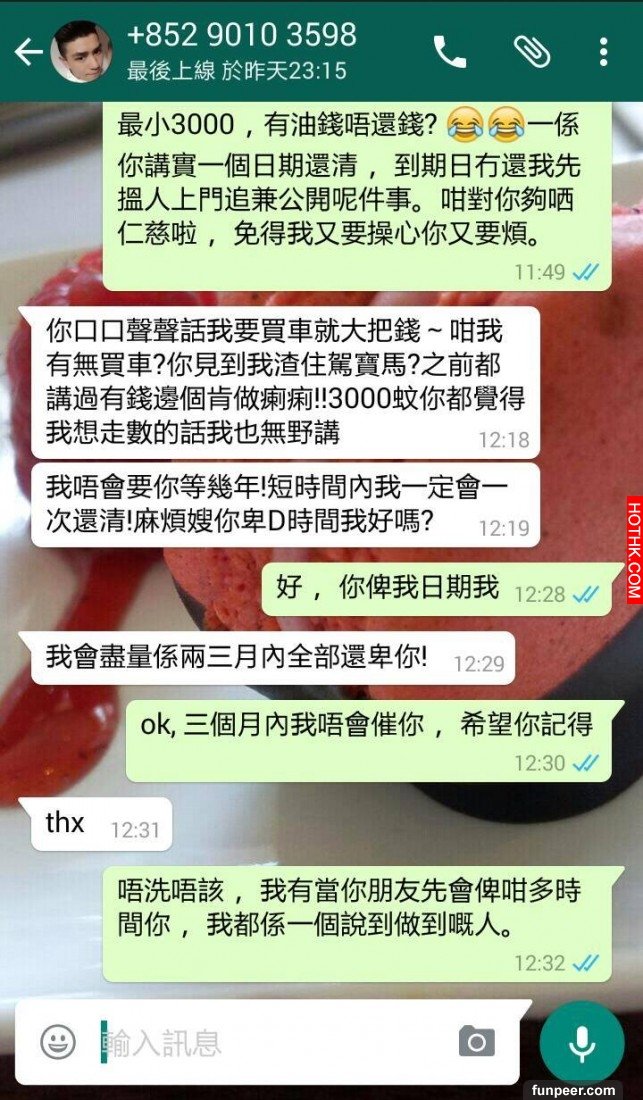Open the attachment paperclip menu
The image size is (643, 1100).
532,52
